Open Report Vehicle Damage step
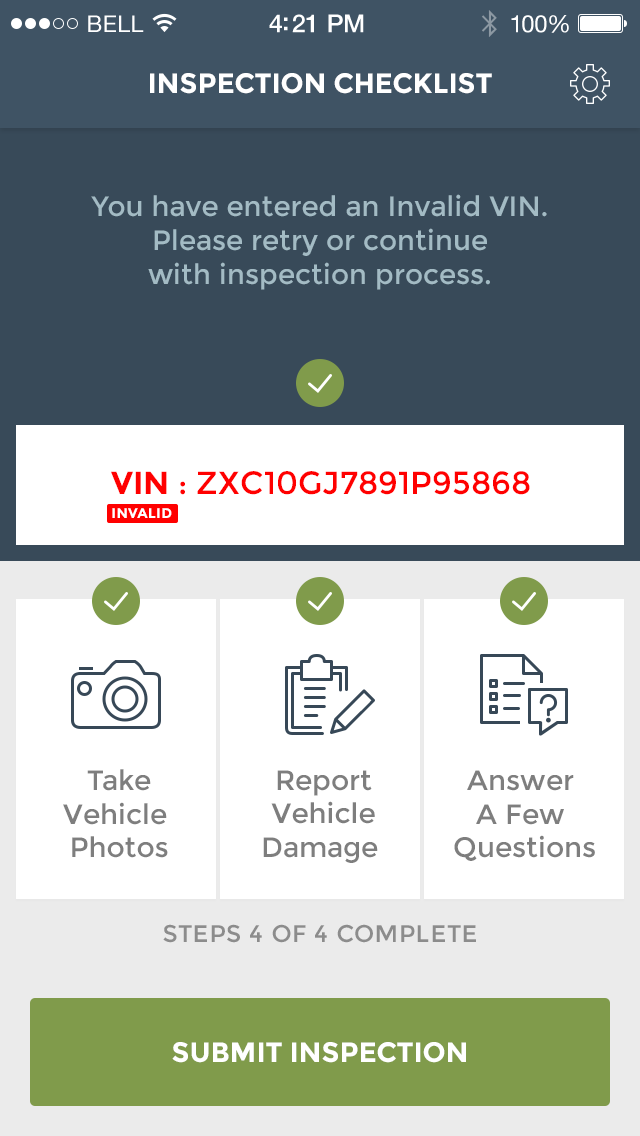 (320, 750)
